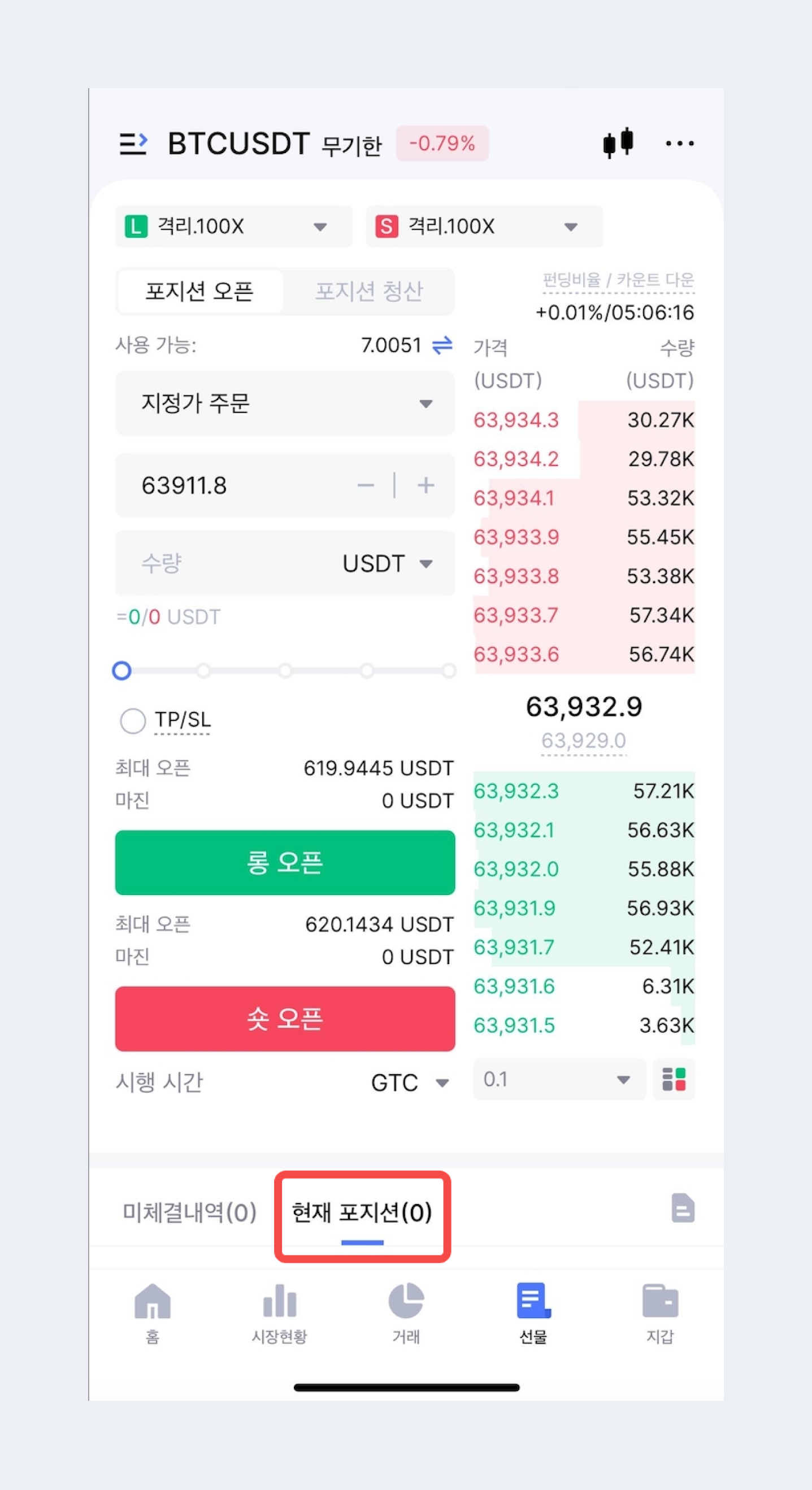812x1490 pixels.
Task: Switch to the 포지션 청산 tab
Action: (x=369, y=291)
